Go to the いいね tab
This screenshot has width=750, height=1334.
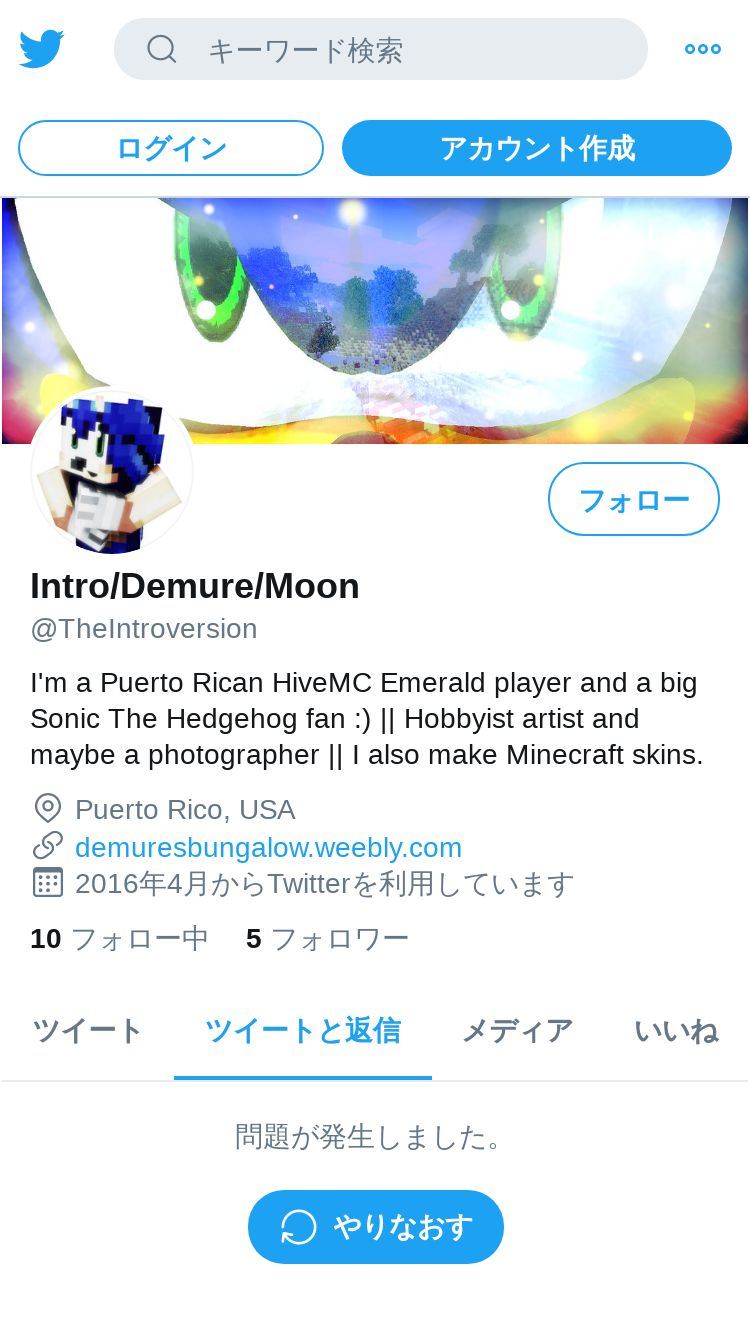pyautogui.click(x=676, y=1030)
